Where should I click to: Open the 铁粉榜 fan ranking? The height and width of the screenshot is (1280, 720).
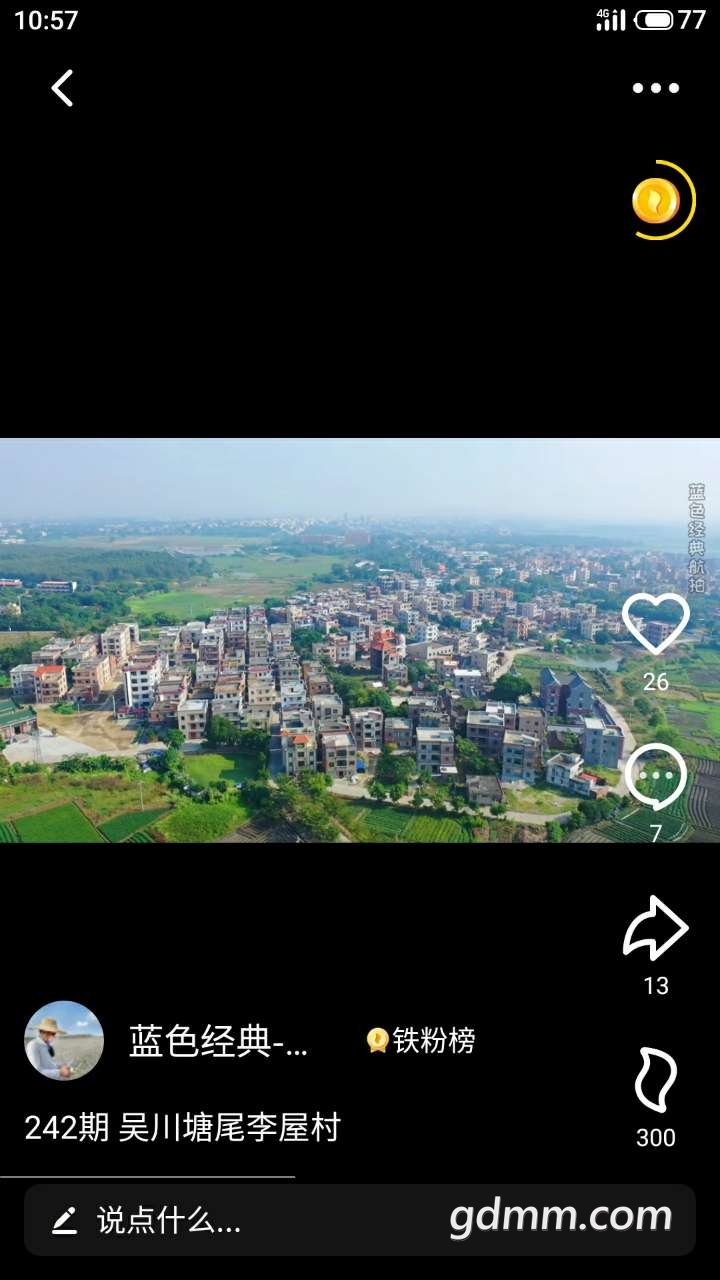421,1041
